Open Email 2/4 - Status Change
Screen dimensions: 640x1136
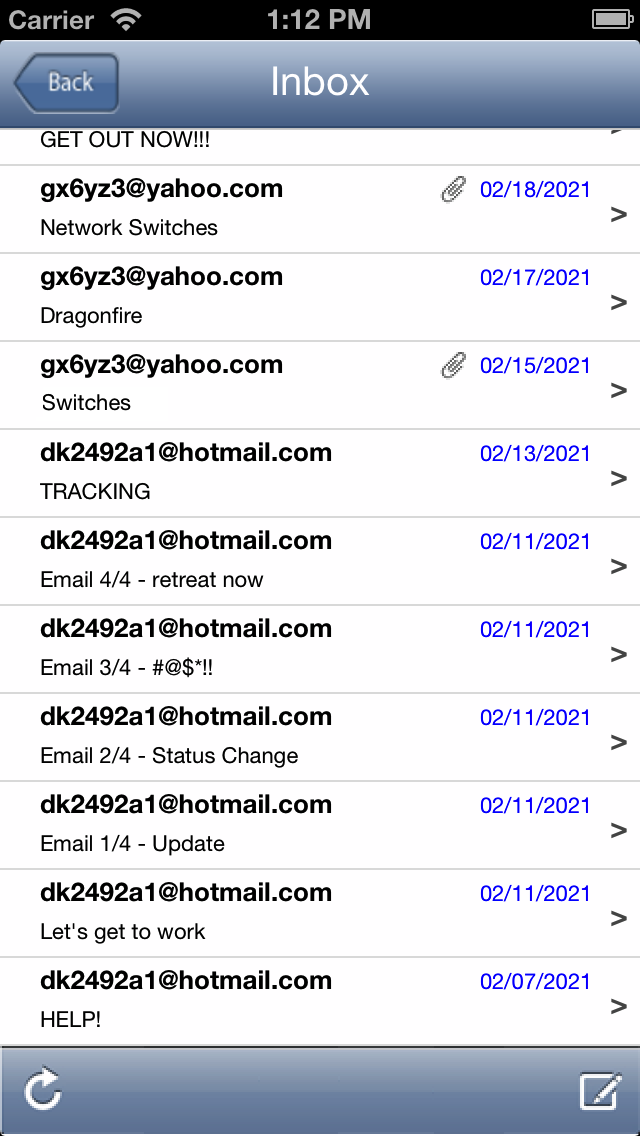(320, 738)
